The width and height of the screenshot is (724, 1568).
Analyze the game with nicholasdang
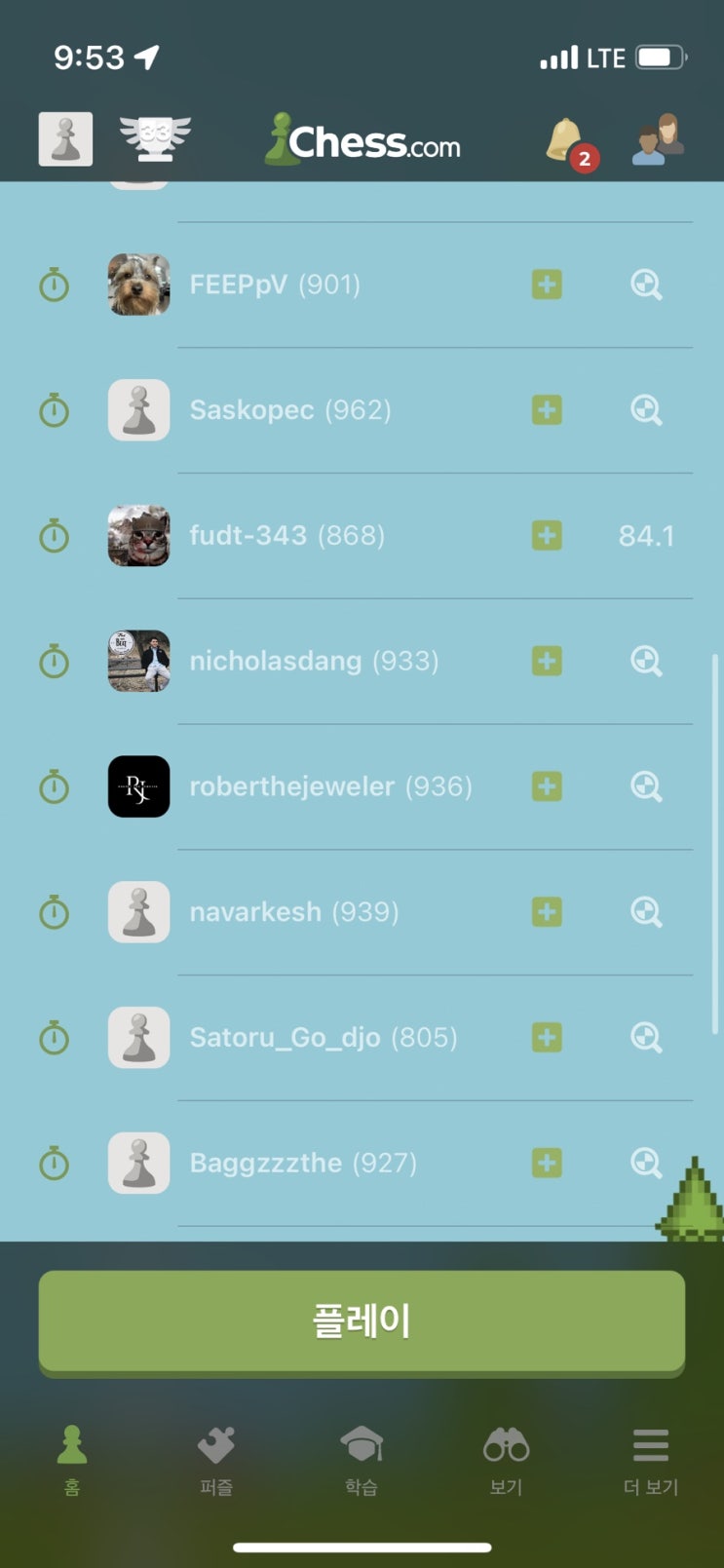(646, 662)
